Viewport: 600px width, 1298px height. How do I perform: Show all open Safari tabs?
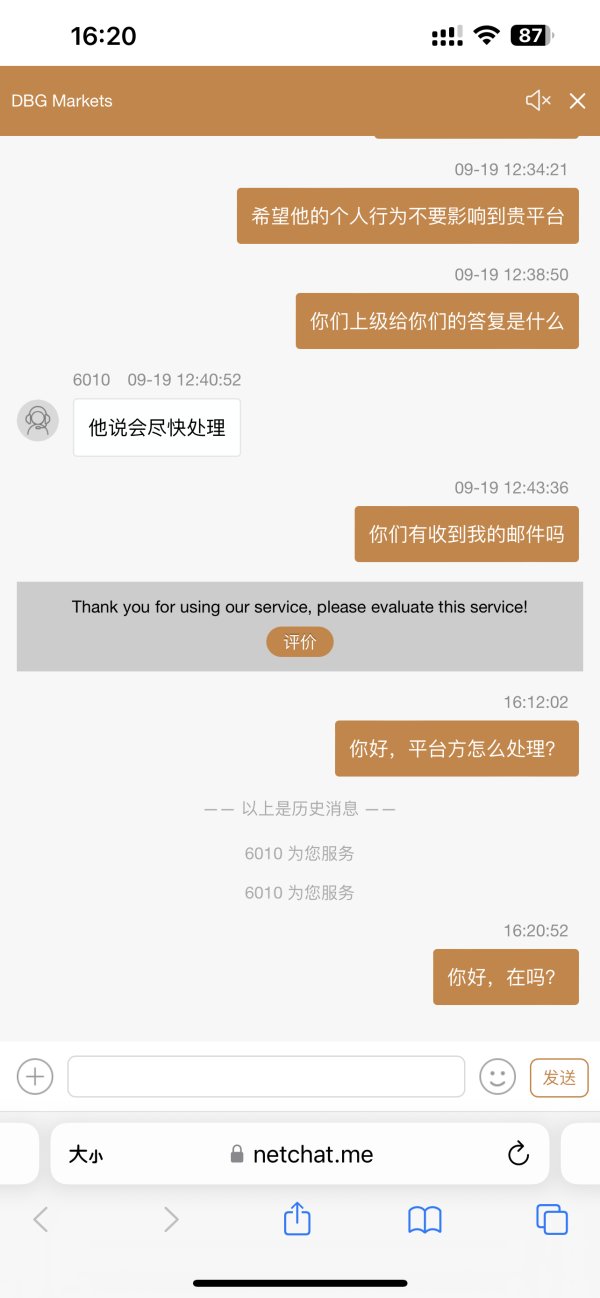[x=552, y=1219]
